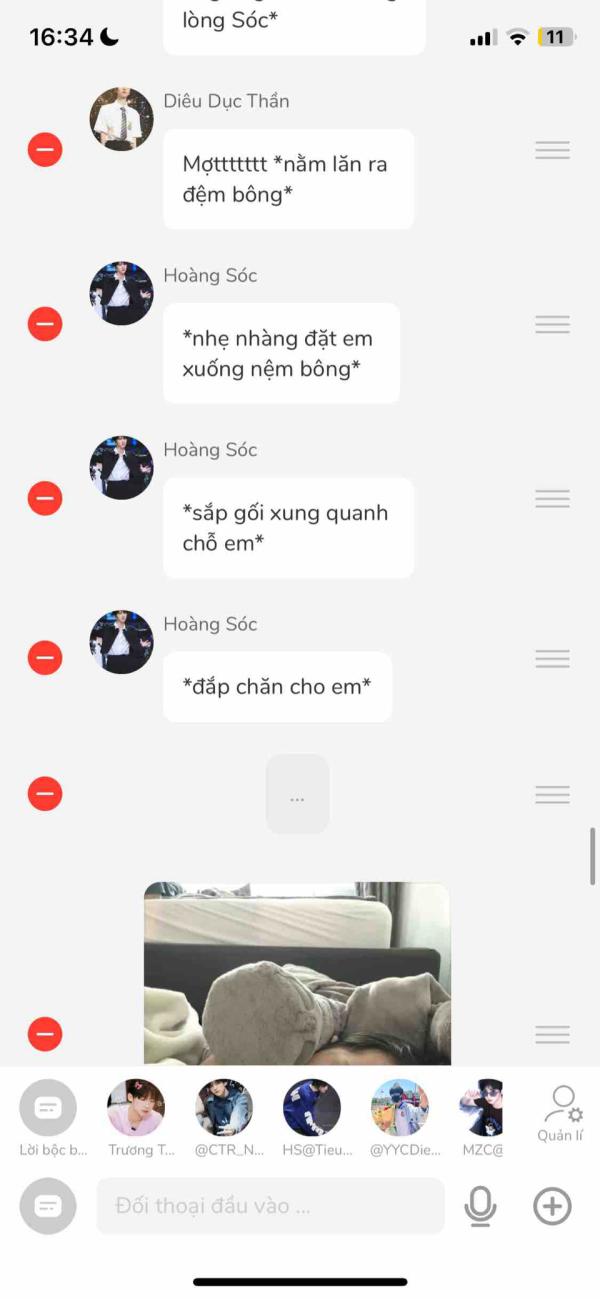This screenshot has height=1299, width=600.
Task: Delete the "..." narration message
Action: tap(44, 794)
